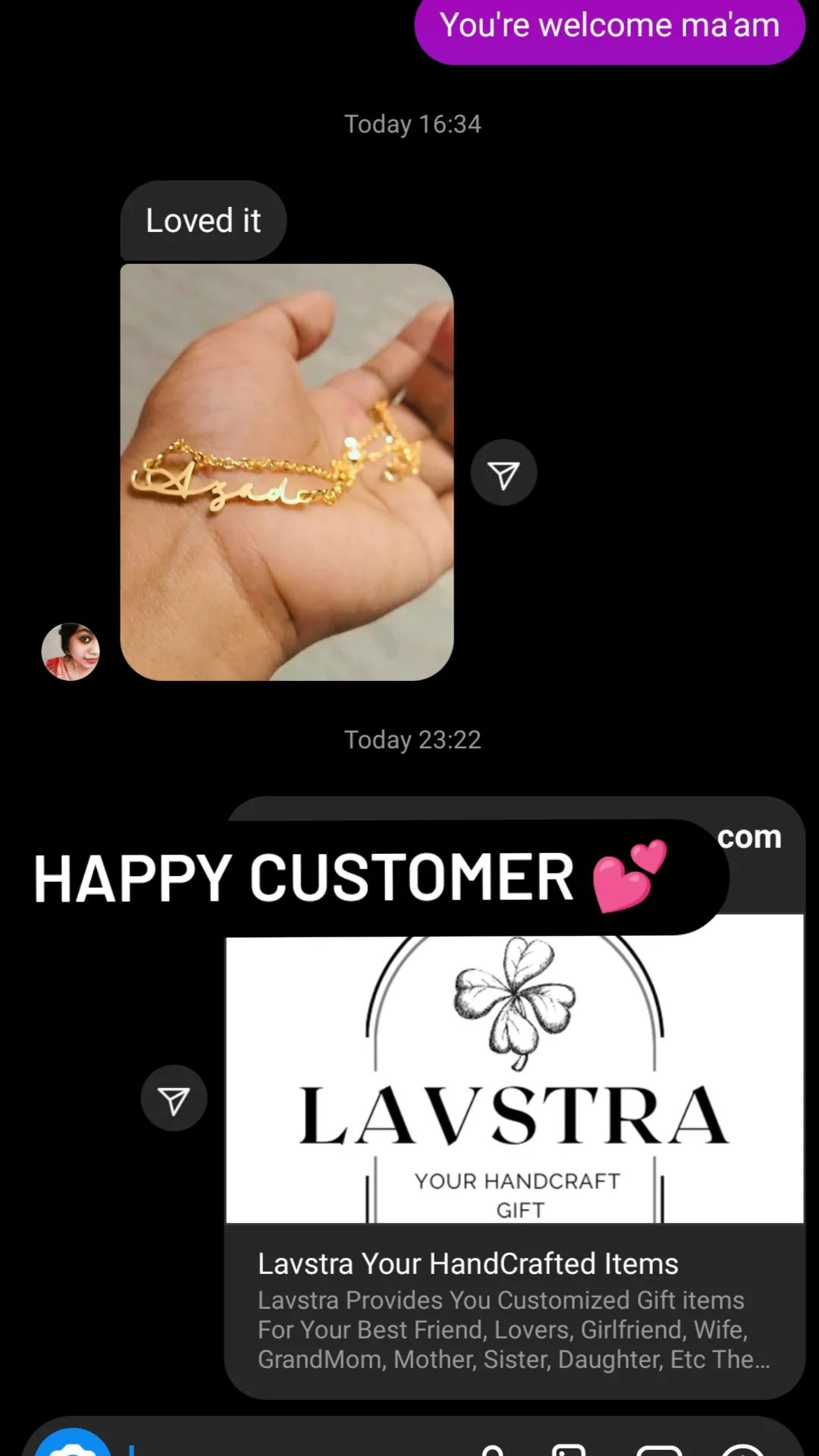Forward the bracelet photo message
819x1456 pixels.
click(x=504, y=472)
